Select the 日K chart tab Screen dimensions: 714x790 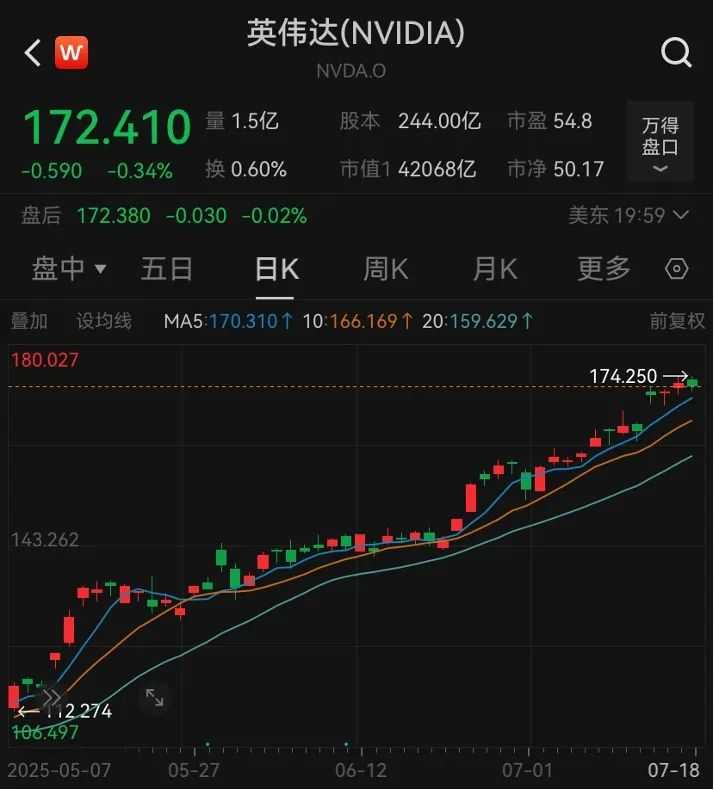coord(276,269)
